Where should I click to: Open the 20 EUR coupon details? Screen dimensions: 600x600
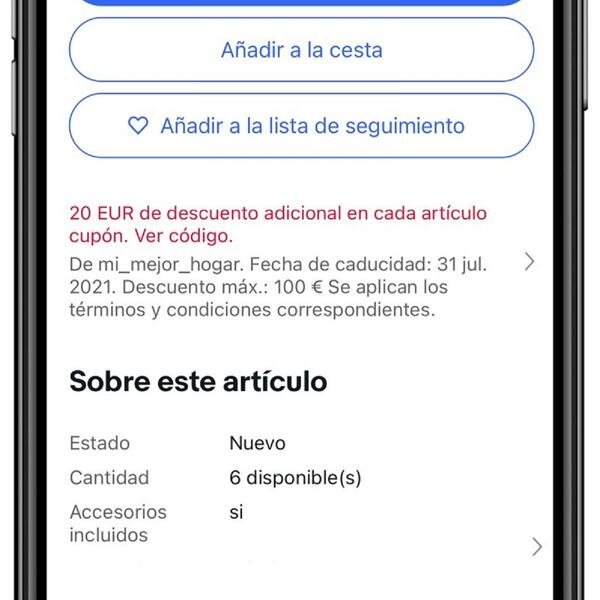pos(529,262)
